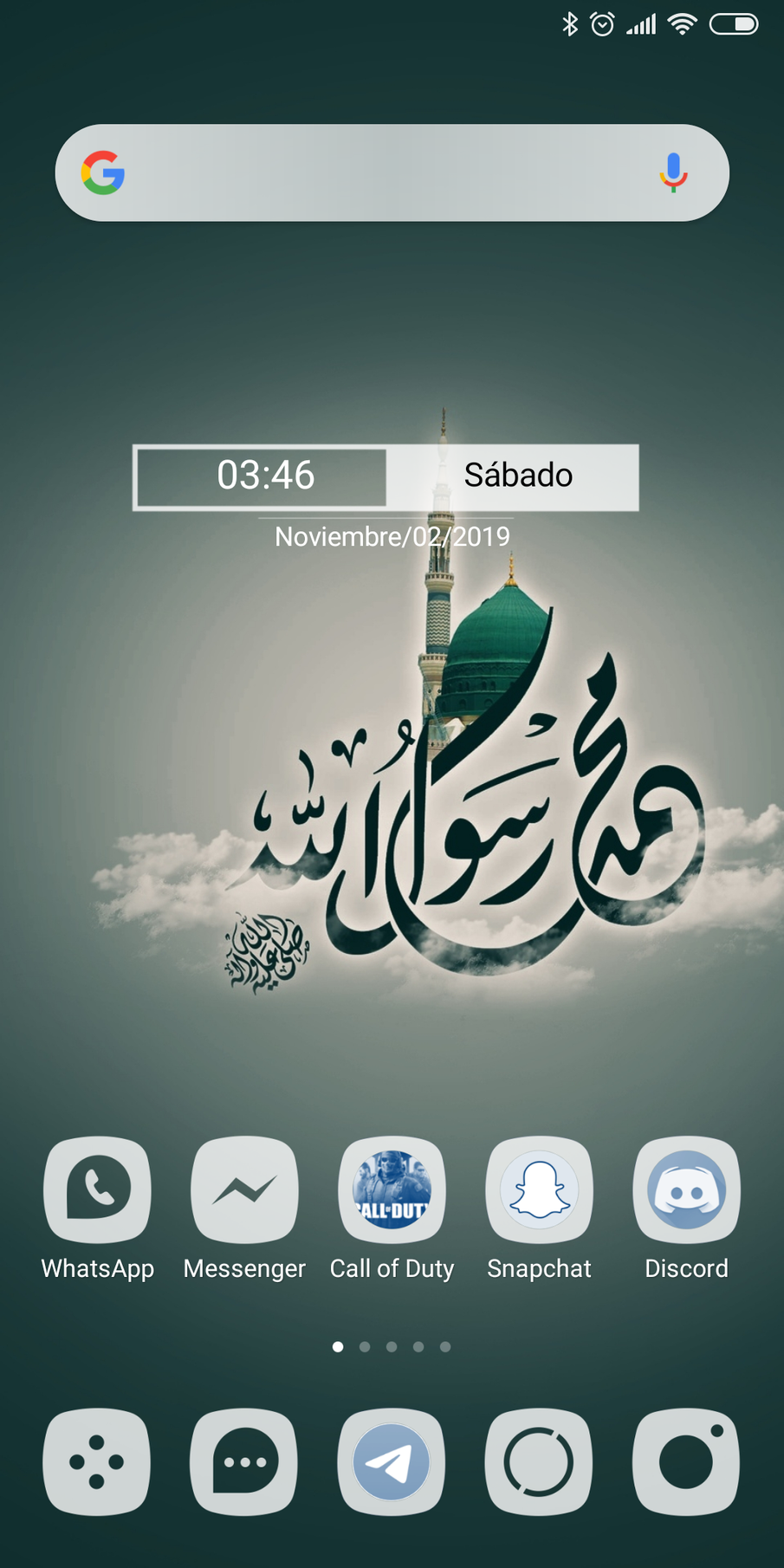The image size is (784, 1568).
Task: Open the circular ring icon in dock
Action: [x=539, y=1462]
